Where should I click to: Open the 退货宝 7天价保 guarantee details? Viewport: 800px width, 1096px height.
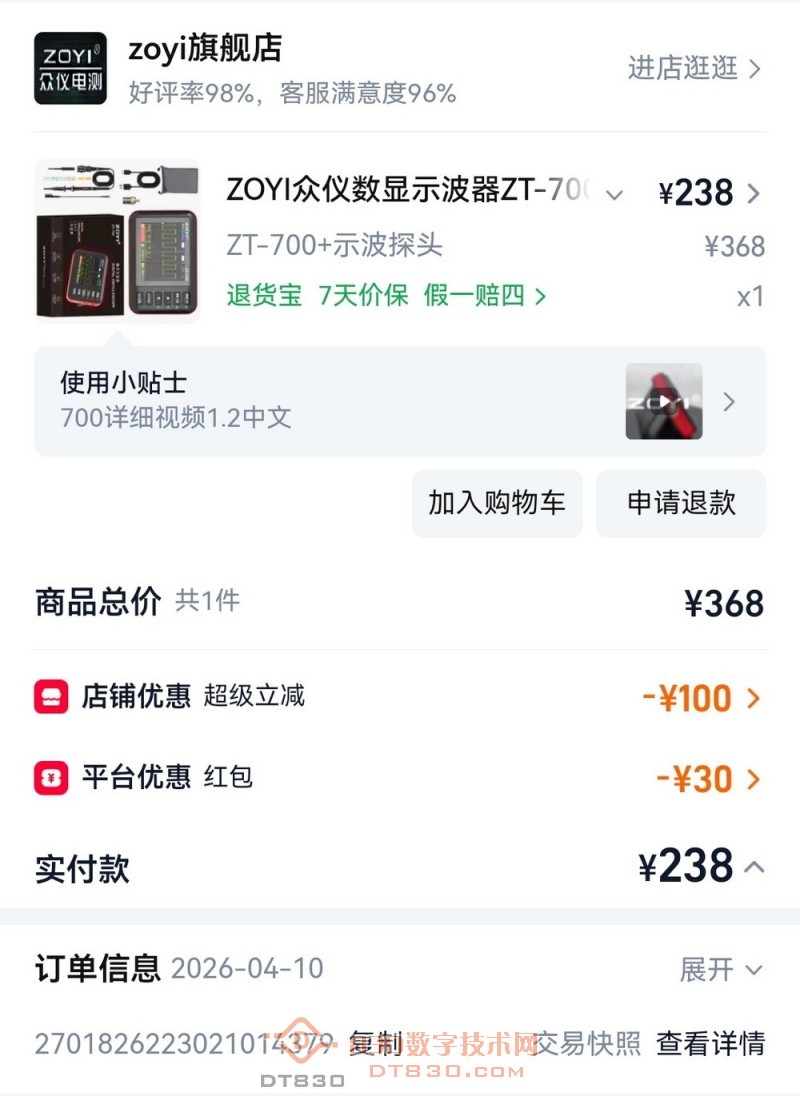pyautogui.click(x=386, y=296)
